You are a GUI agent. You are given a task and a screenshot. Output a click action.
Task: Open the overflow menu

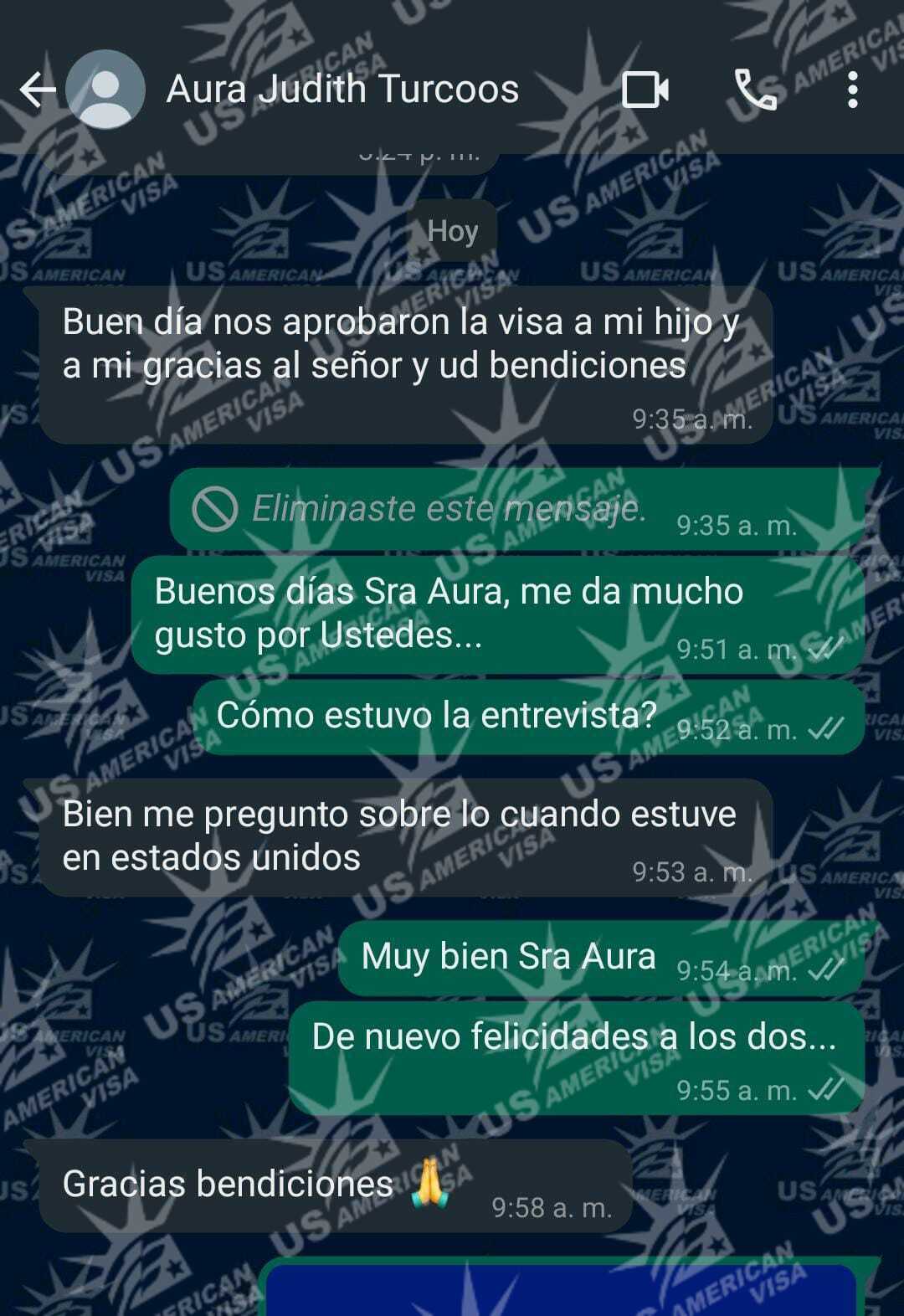click(852, 90)
